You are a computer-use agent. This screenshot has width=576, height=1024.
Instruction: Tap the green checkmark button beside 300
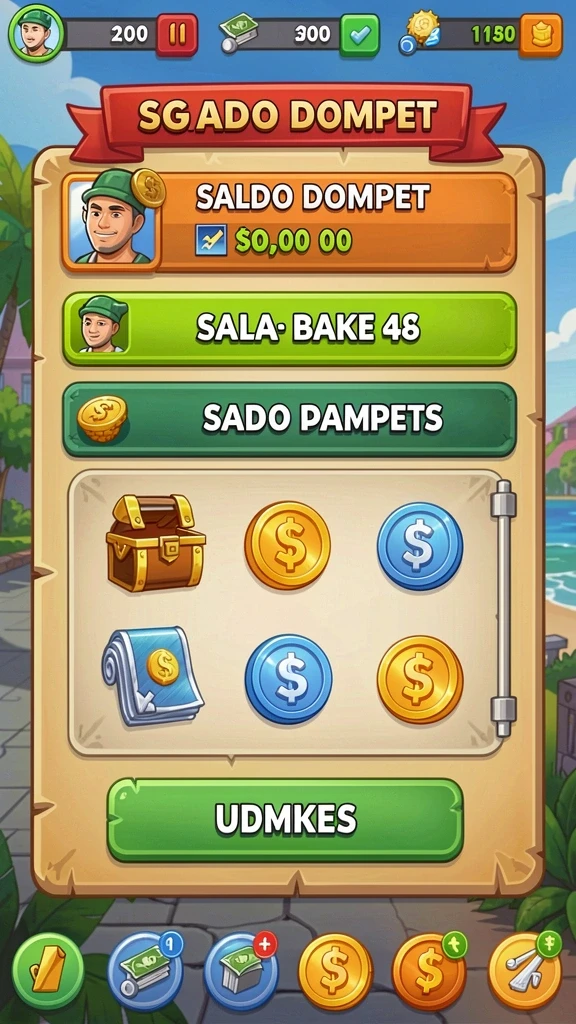click(x=359, y=35)
